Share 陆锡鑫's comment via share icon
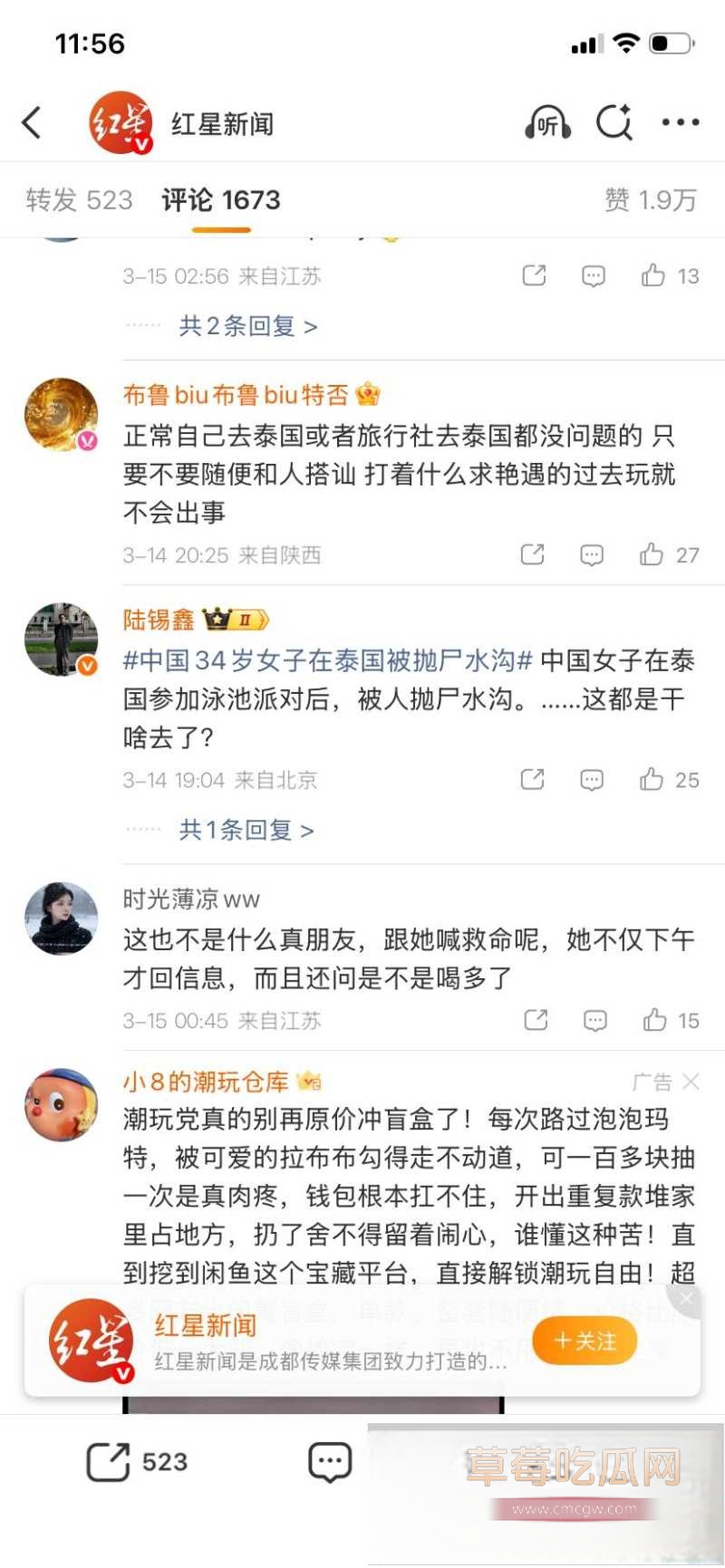The image size is (725, 1568). (532, 779)
